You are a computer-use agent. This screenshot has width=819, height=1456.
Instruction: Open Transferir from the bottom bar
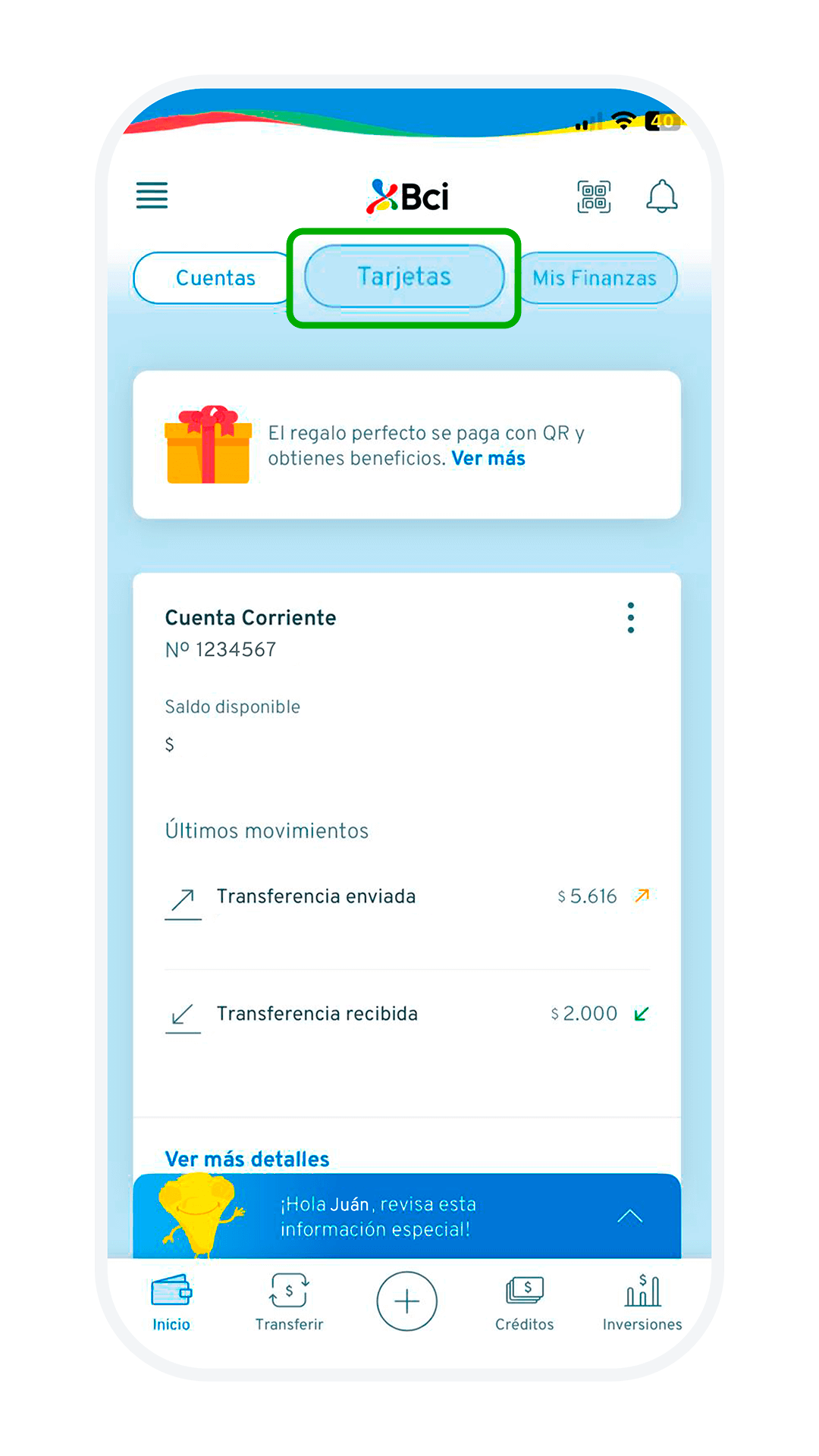pyautogui.click(x=288, y=1301)
